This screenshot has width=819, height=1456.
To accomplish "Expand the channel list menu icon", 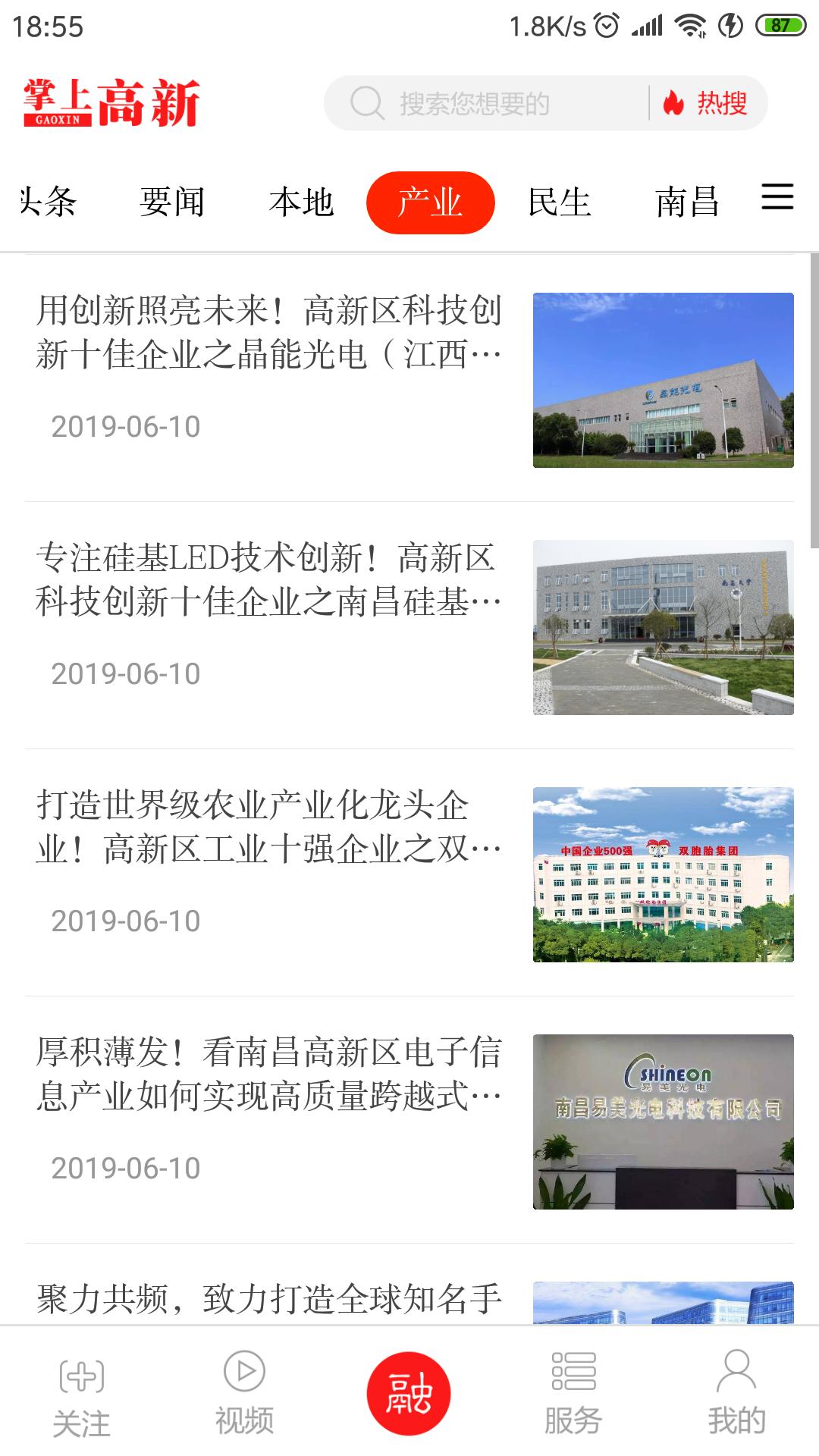I will point(777,198).
